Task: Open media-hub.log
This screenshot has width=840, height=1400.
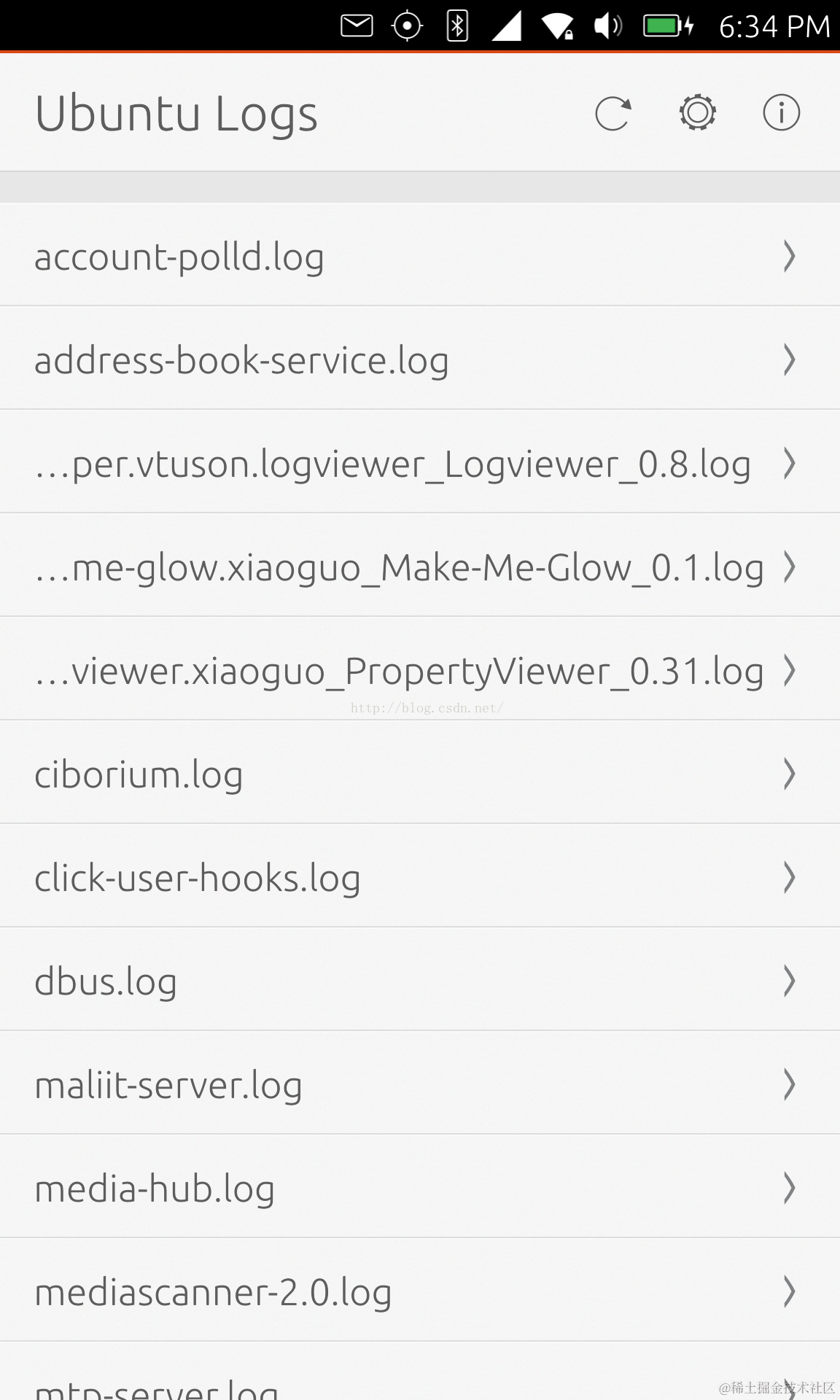Action: (420, 1187)
